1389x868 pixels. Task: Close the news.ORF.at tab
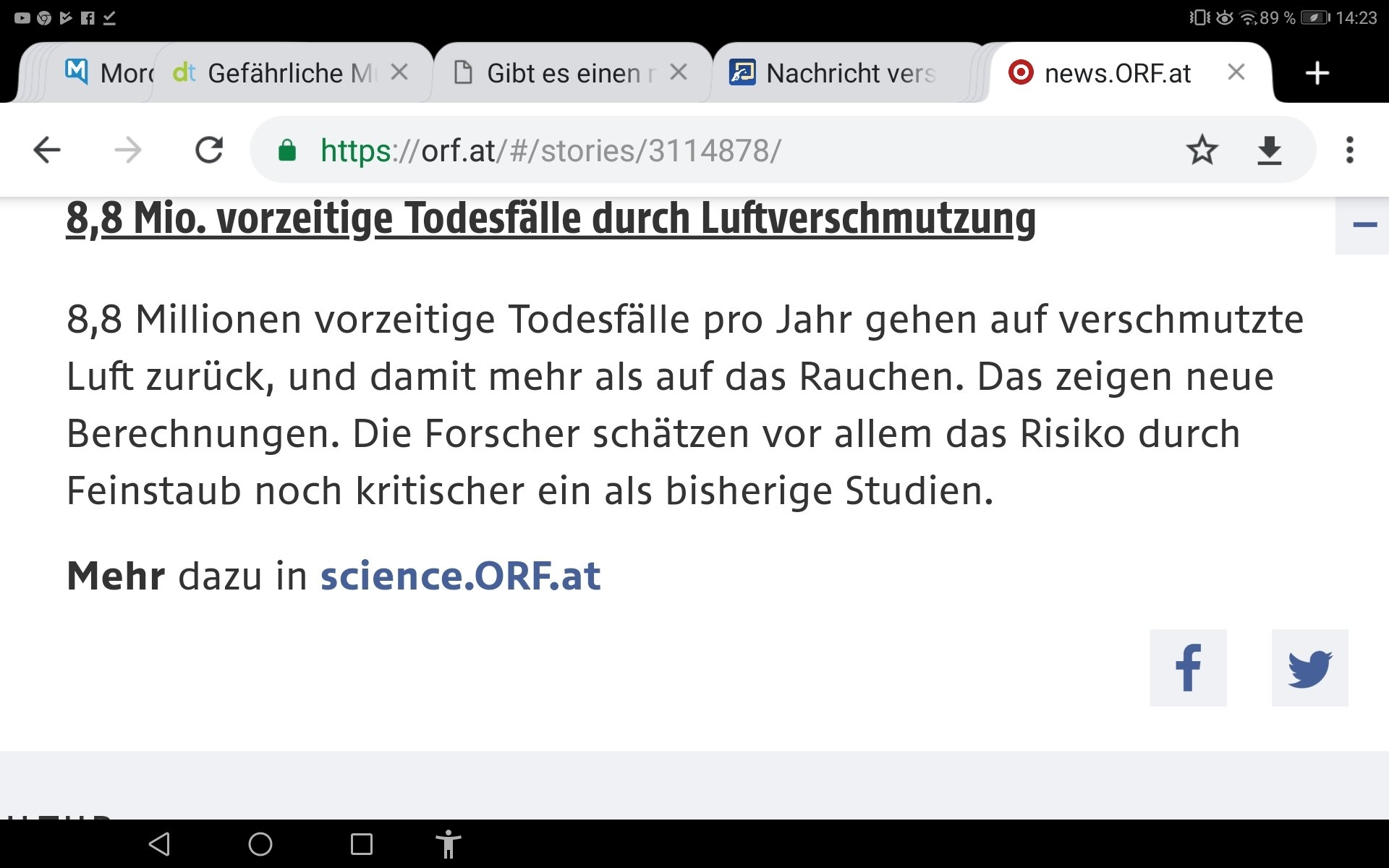tap(1236, 72)
